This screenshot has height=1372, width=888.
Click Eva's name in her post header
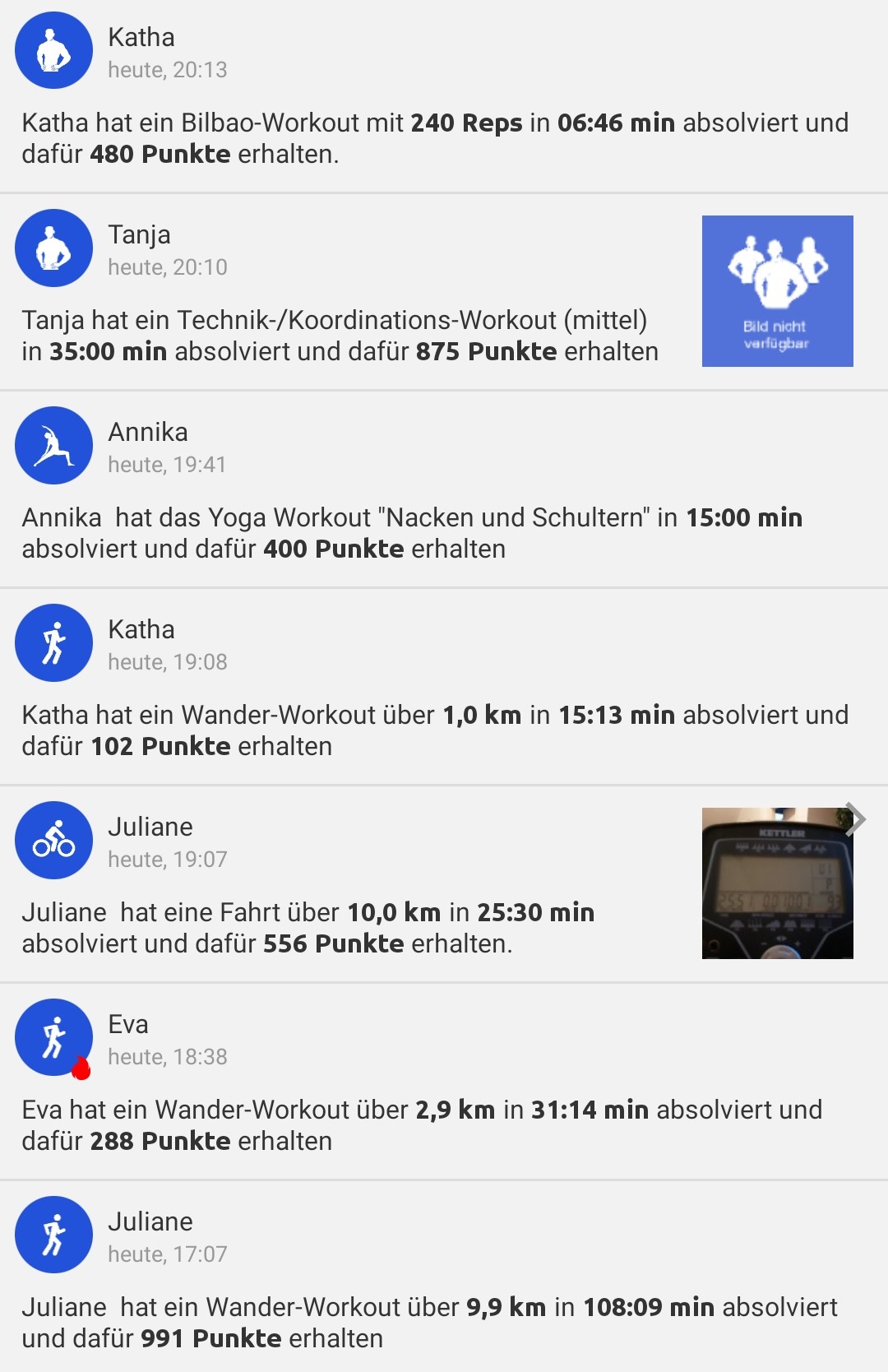[x=129, y=1024]
